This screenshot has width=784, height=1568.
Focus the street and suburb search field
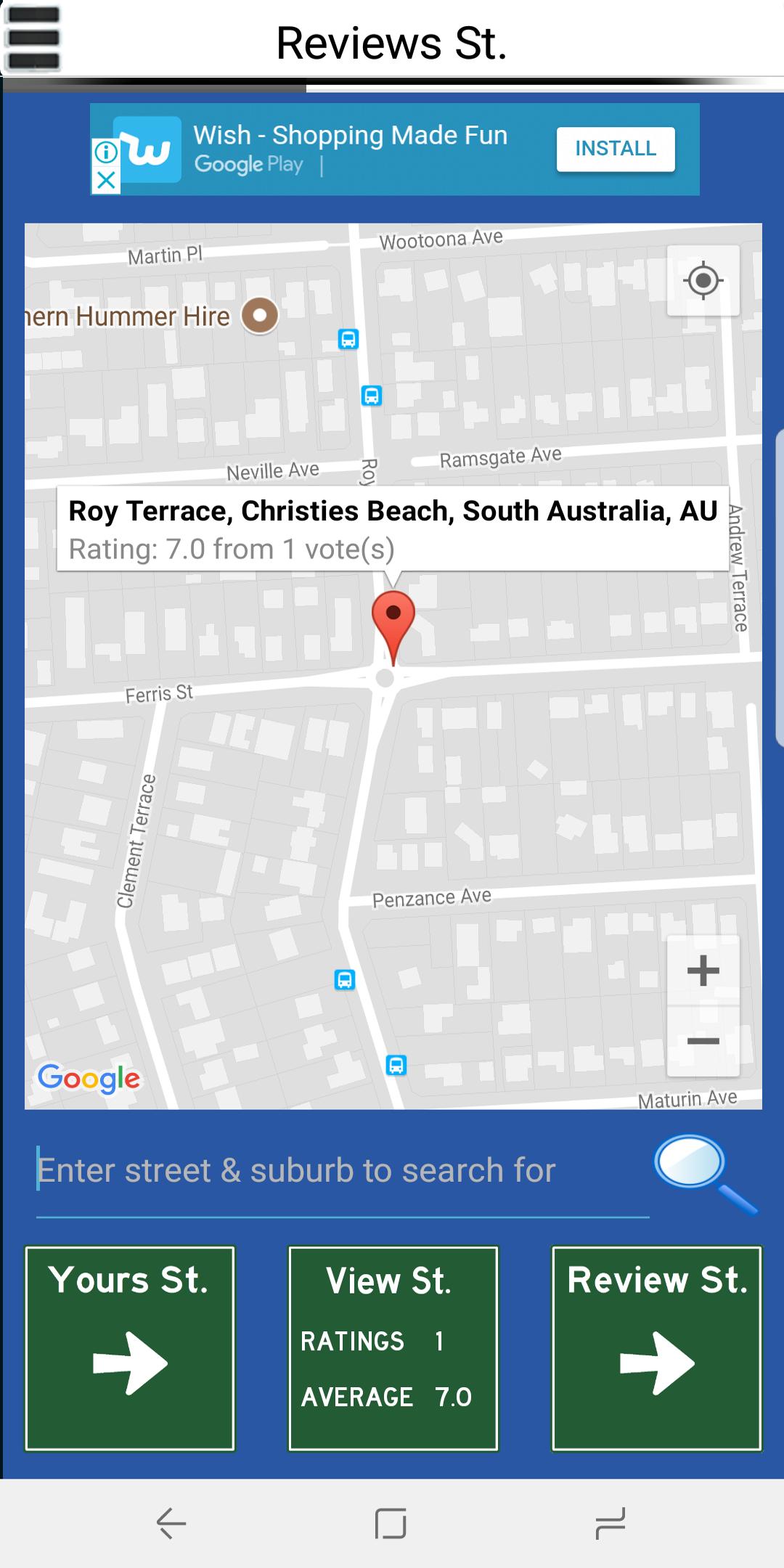(x=341, y=1170)
